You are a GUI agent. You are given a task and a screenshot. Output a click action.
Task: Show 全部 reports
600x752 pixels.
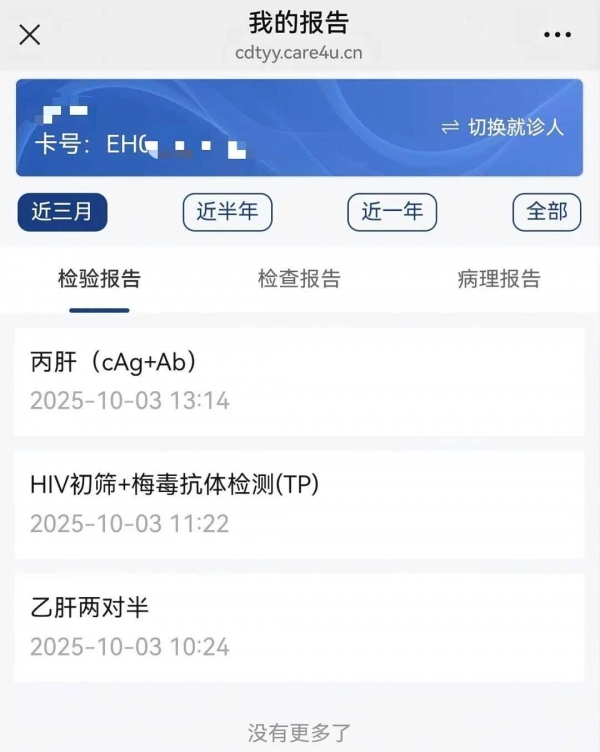click(x=546, y=212)
